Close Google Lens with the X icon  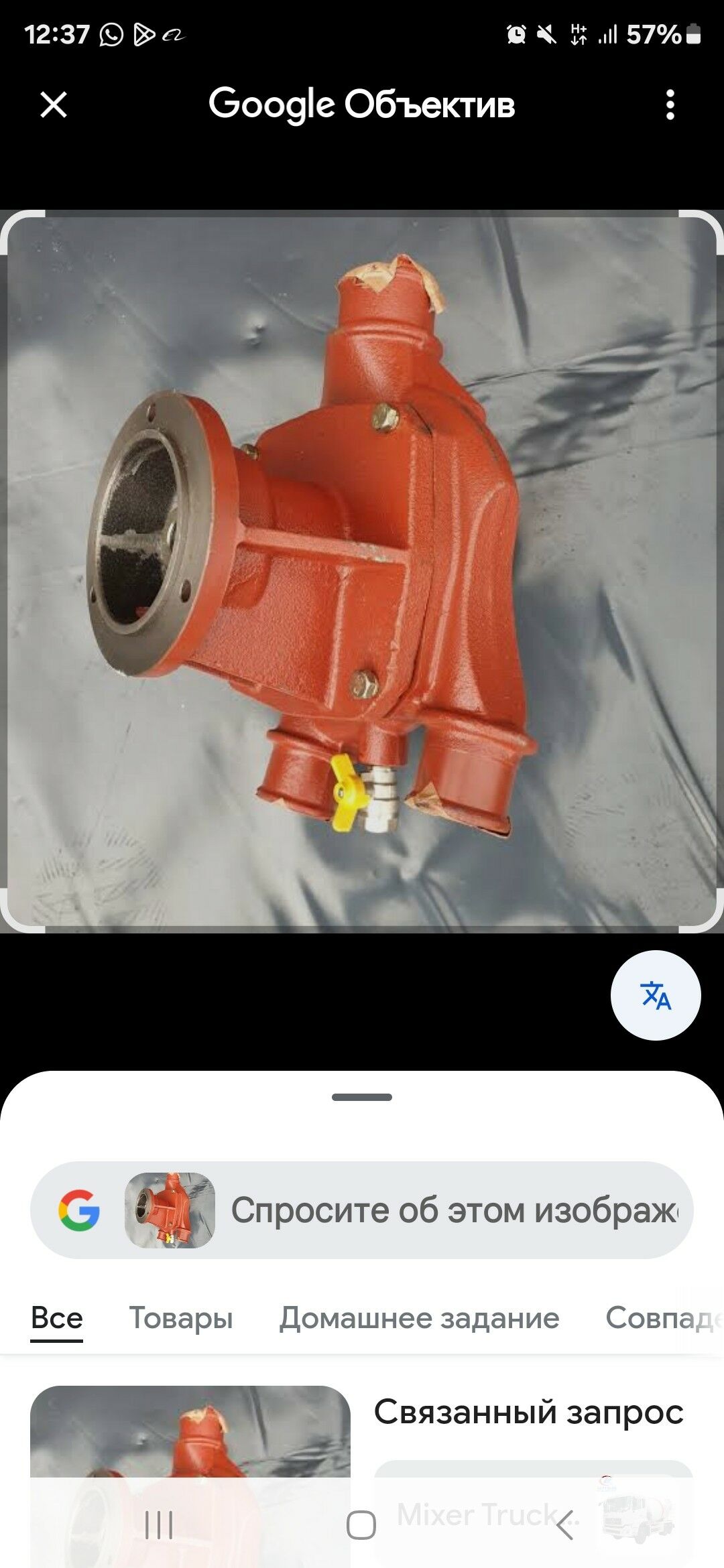[54, 105]
